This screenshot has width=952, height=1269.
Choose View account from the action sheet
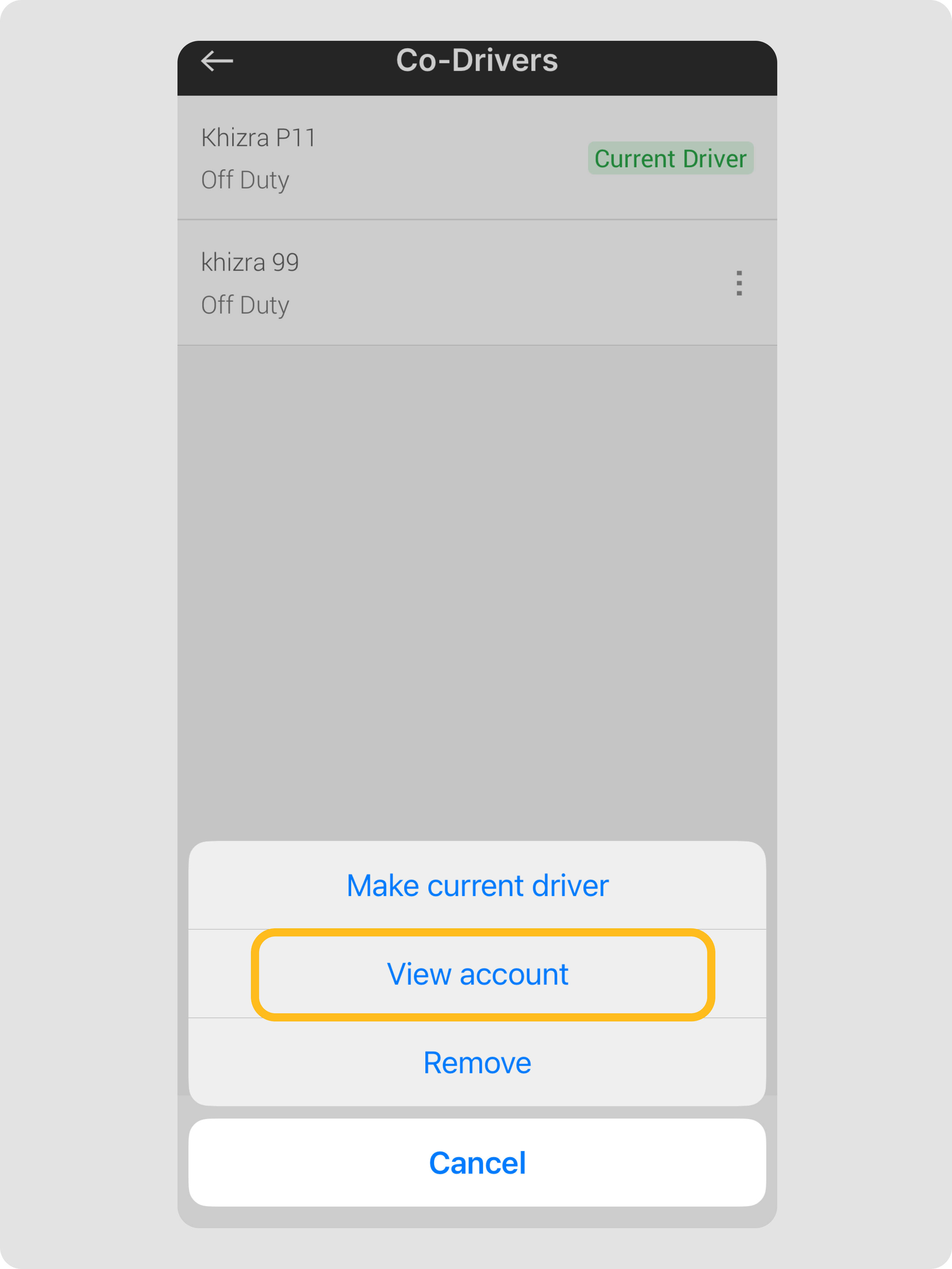tap(477, 974)
